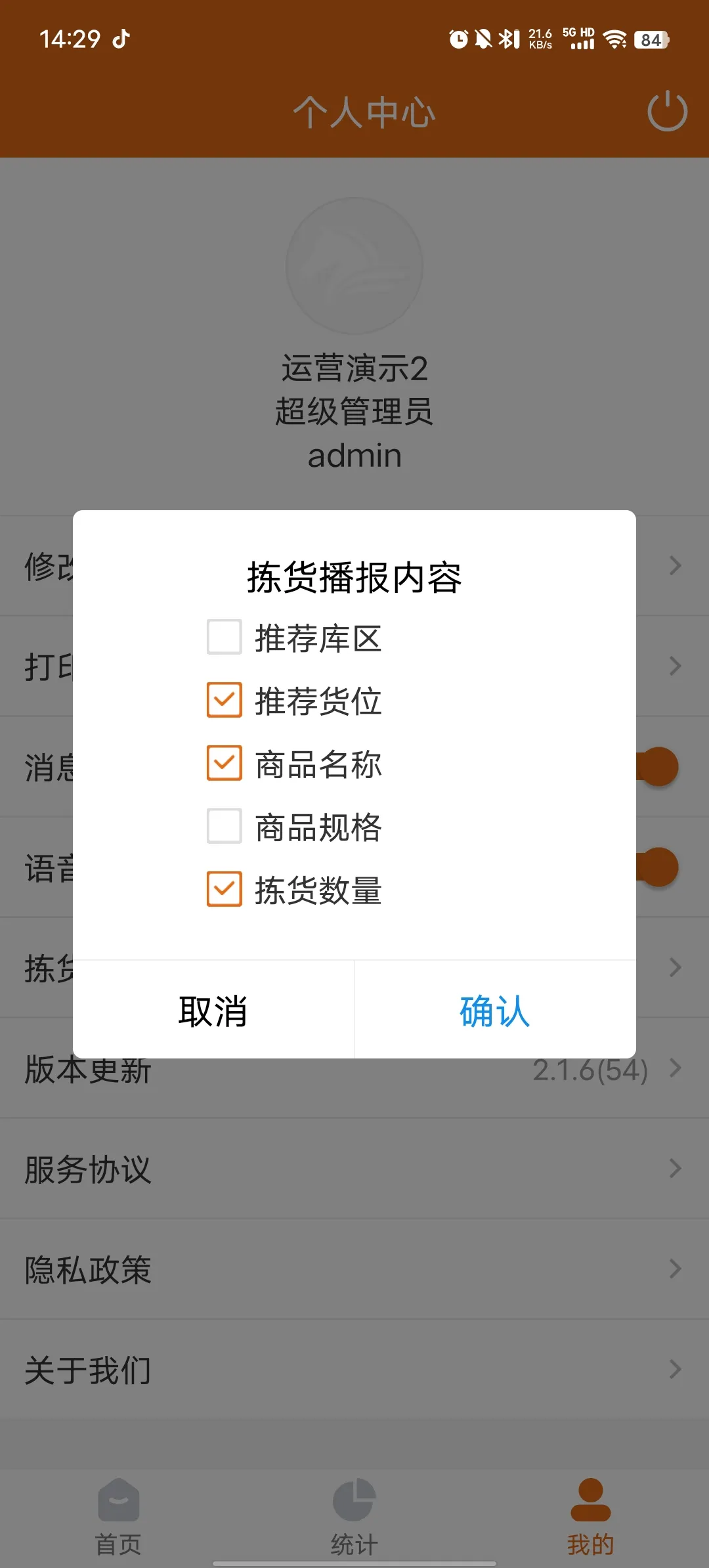
Task: Tap the 取消 cancel button
Action: (x=212, y=1012)
